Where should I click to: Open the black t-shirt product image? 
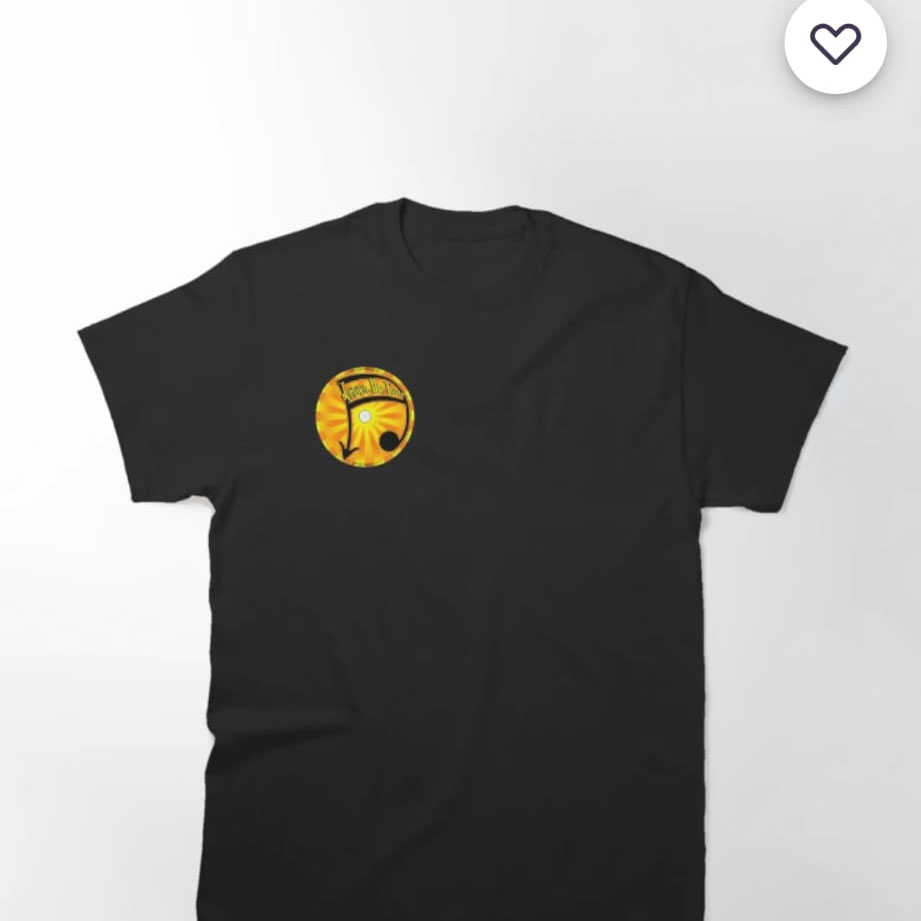[460, 560]
